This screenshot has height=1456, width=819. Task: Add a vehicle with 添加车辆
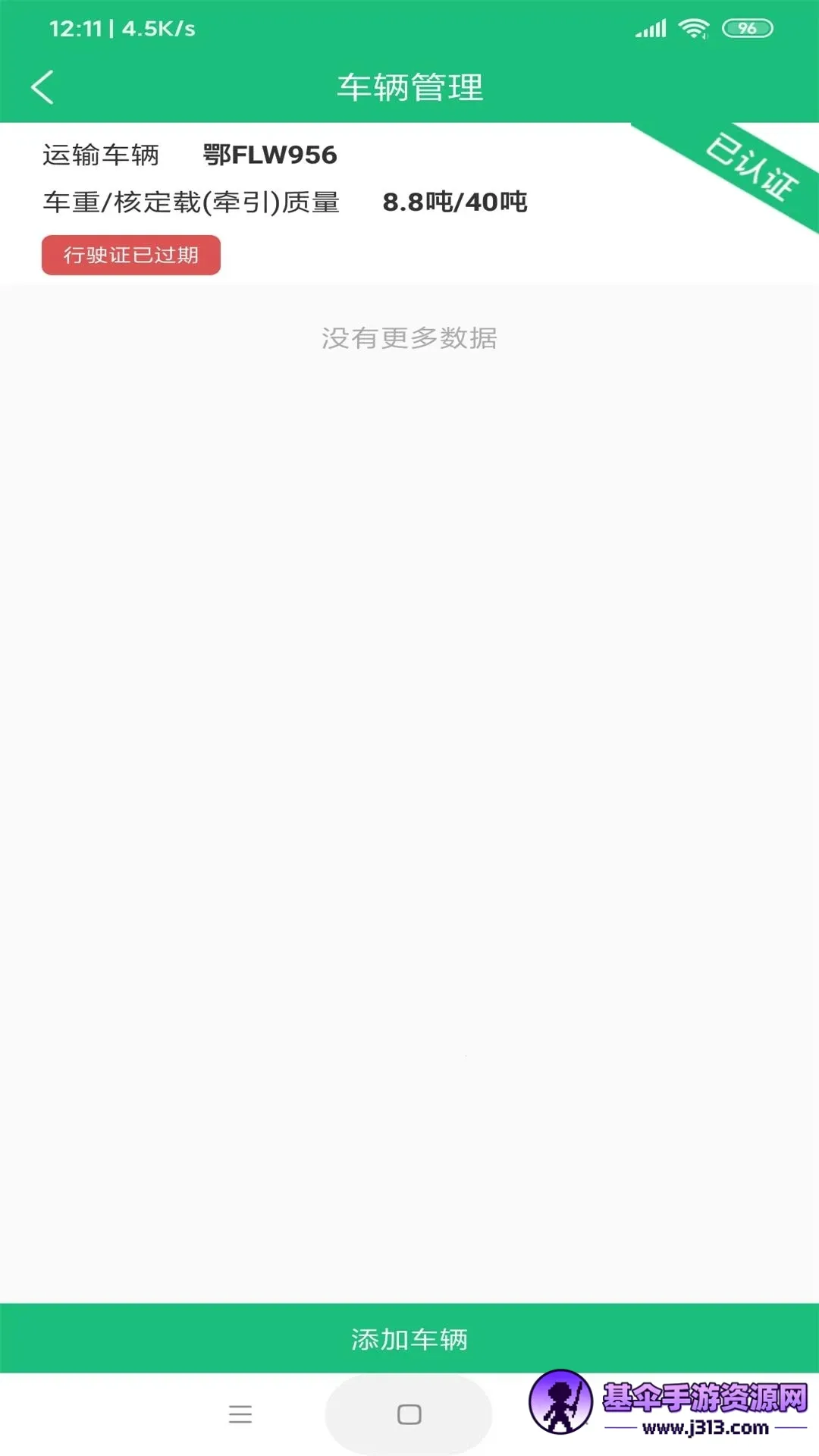(x=409, y=1338)
